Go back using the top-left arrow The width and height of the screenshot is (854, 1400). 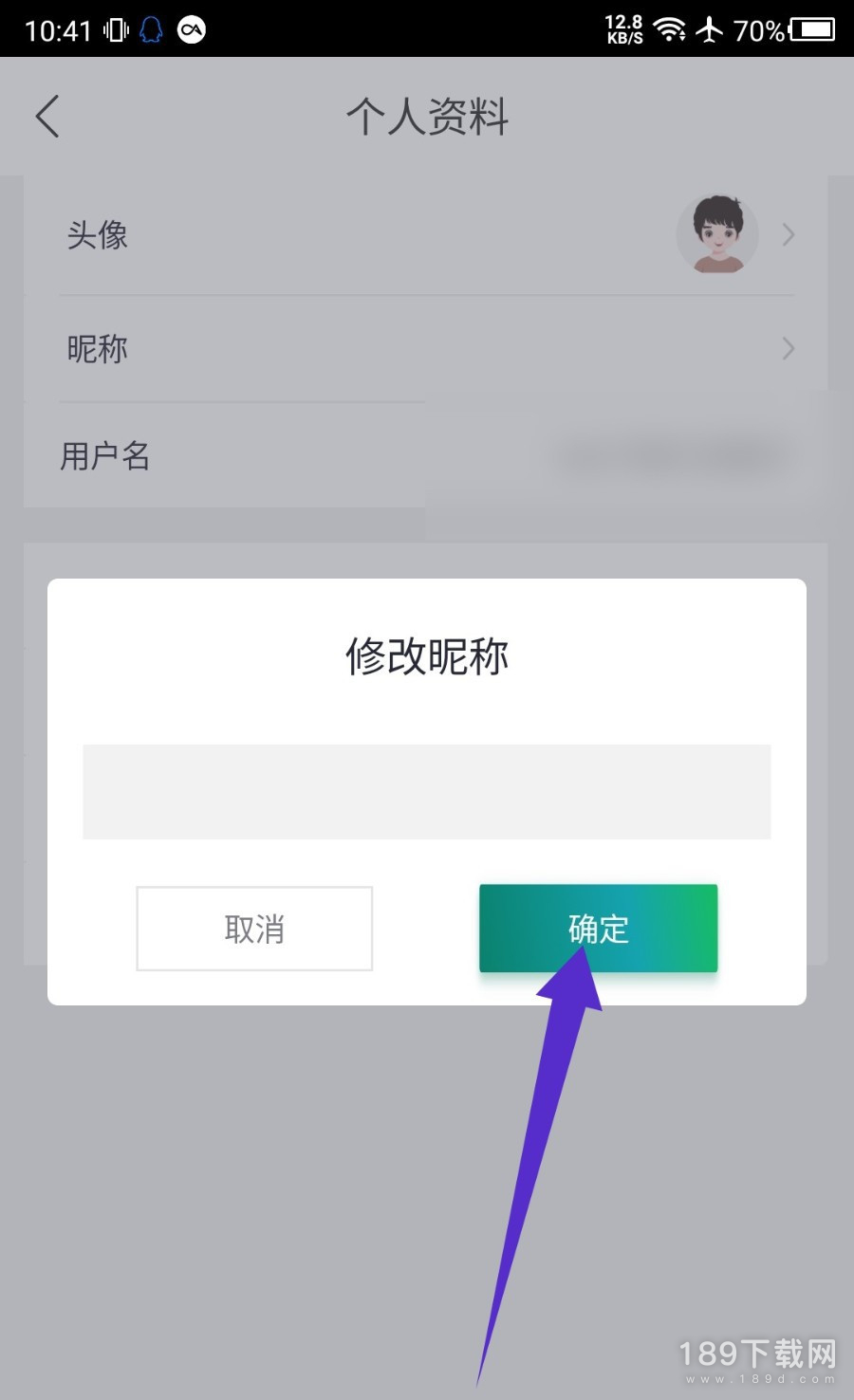pos(47,117)
